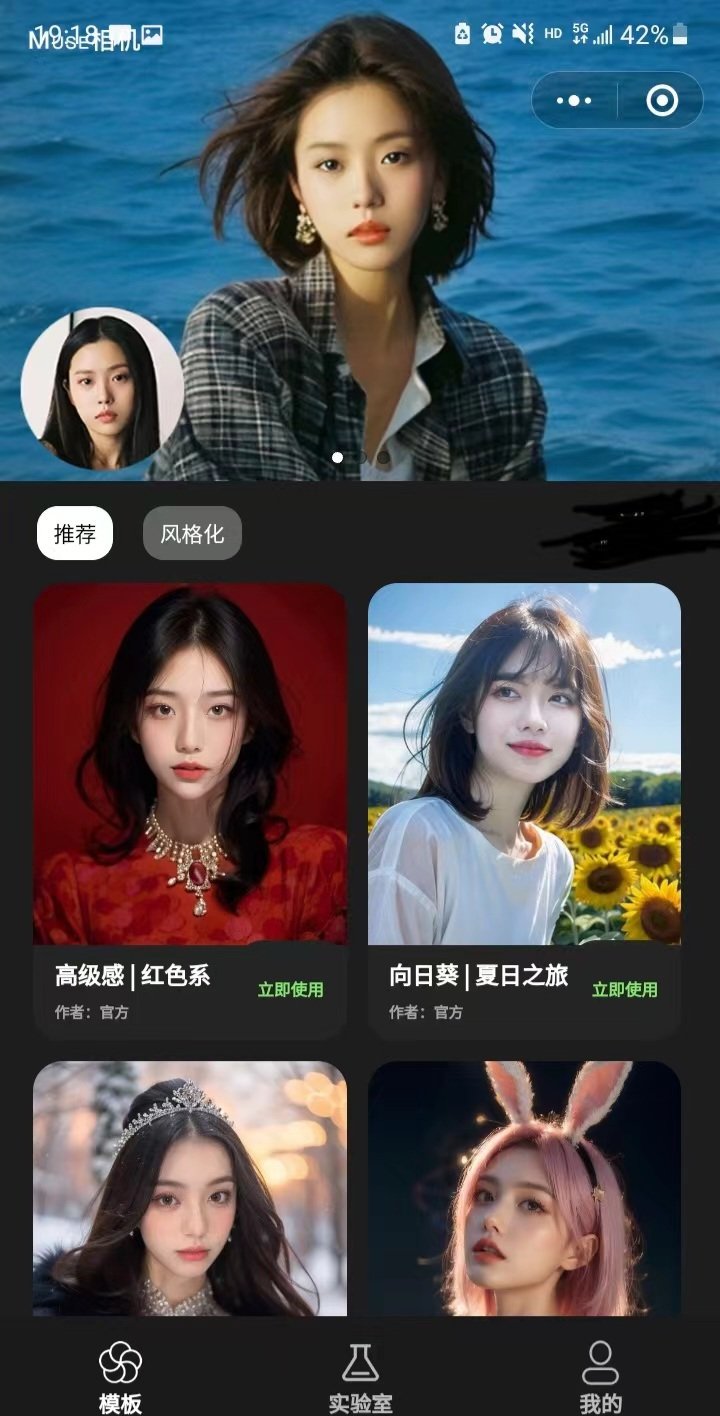Open the 向日葵 | 夏日之旅 template card
Image resolution: width=720 pixels, height=1416 pixels.
[x=524, y=764]
